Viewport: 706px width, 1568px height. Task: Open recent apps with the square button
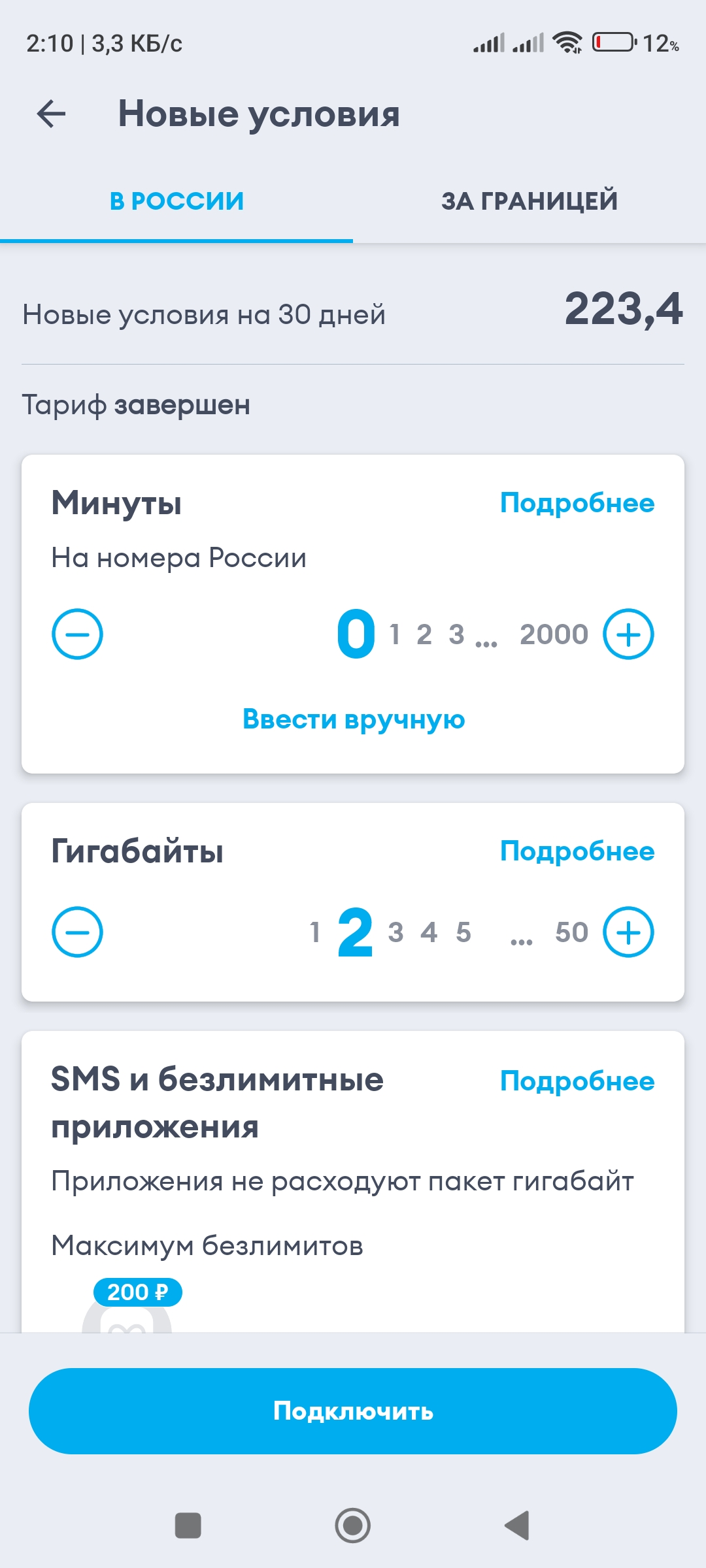tap(188, 1526)
